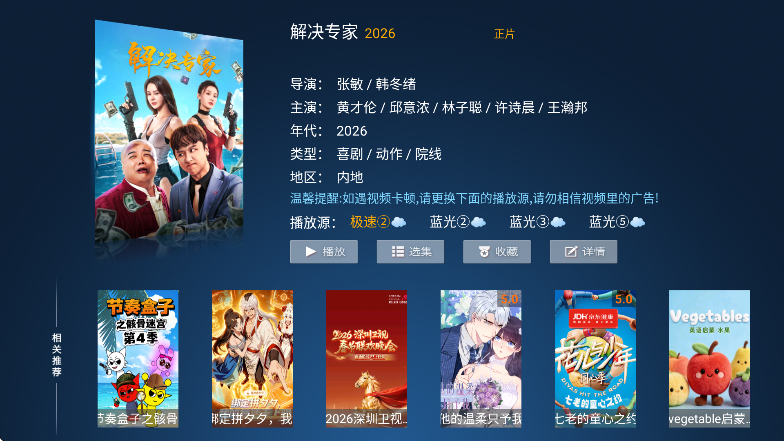Open the 绑定拼夕夕 recommendation
This screenshot has width=784, height=441.
pyautogui.click(x=252, y=358)
